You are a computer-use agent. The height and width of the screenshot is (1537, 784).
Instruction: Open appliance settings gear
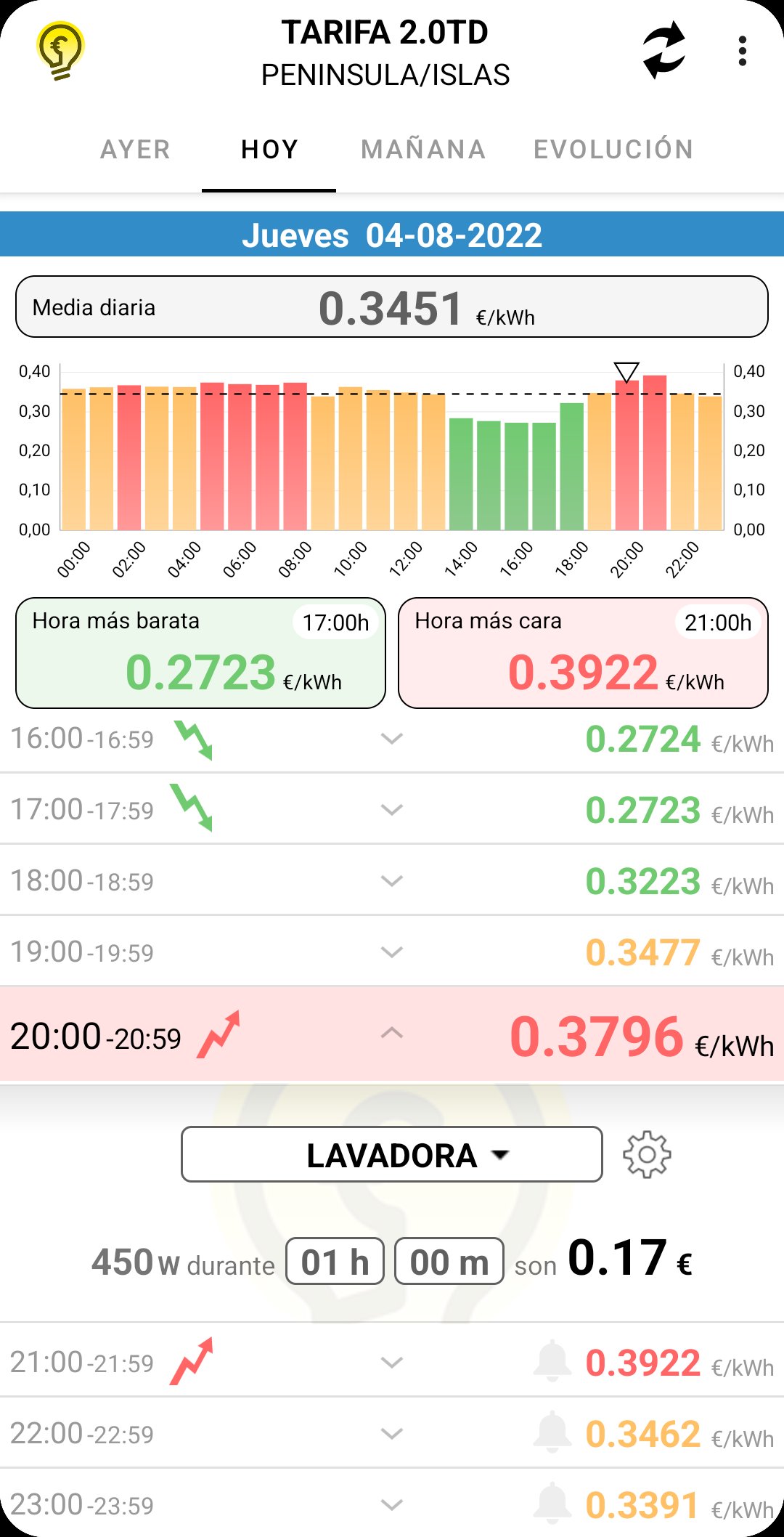pos(647,1154)
